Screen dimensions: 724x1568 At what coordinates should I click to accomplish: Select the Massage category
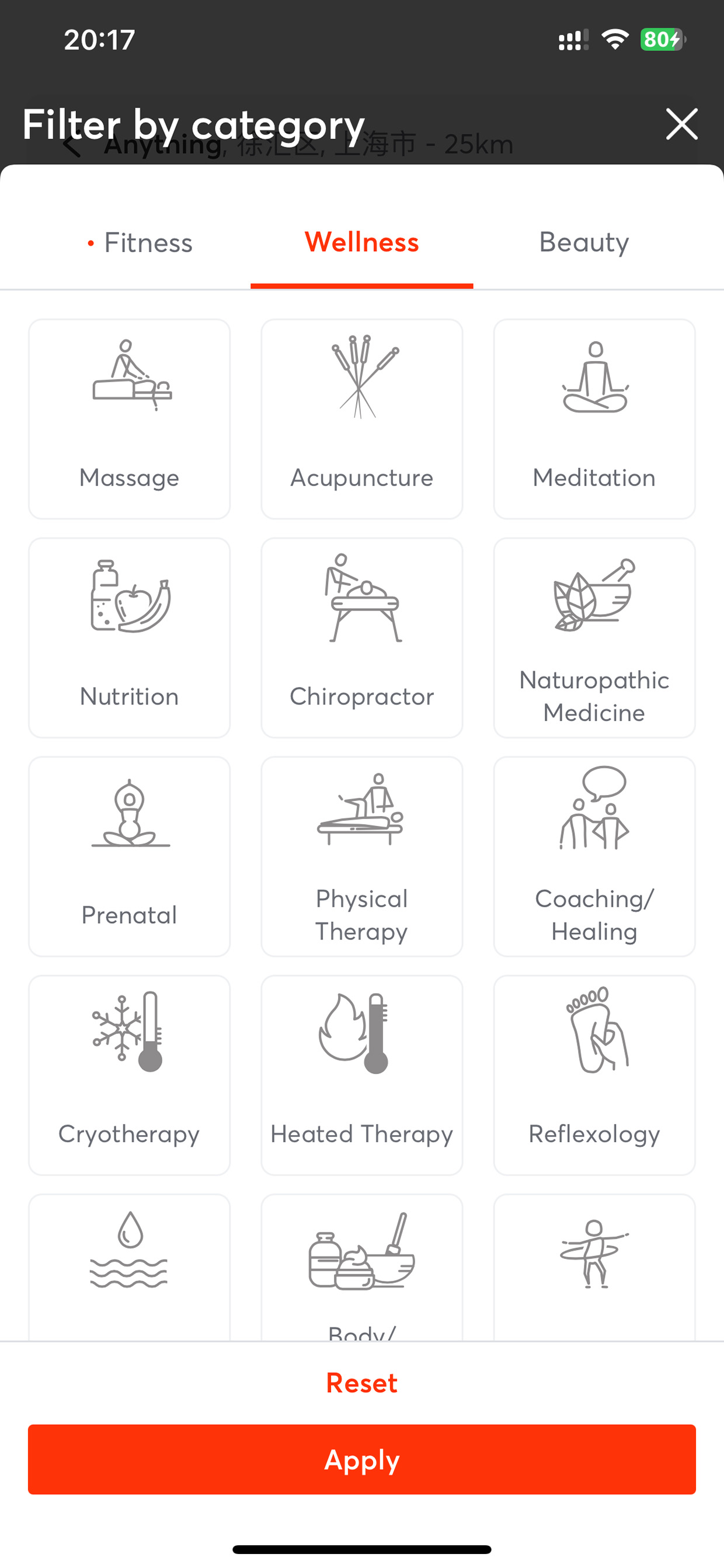(130, 419)
